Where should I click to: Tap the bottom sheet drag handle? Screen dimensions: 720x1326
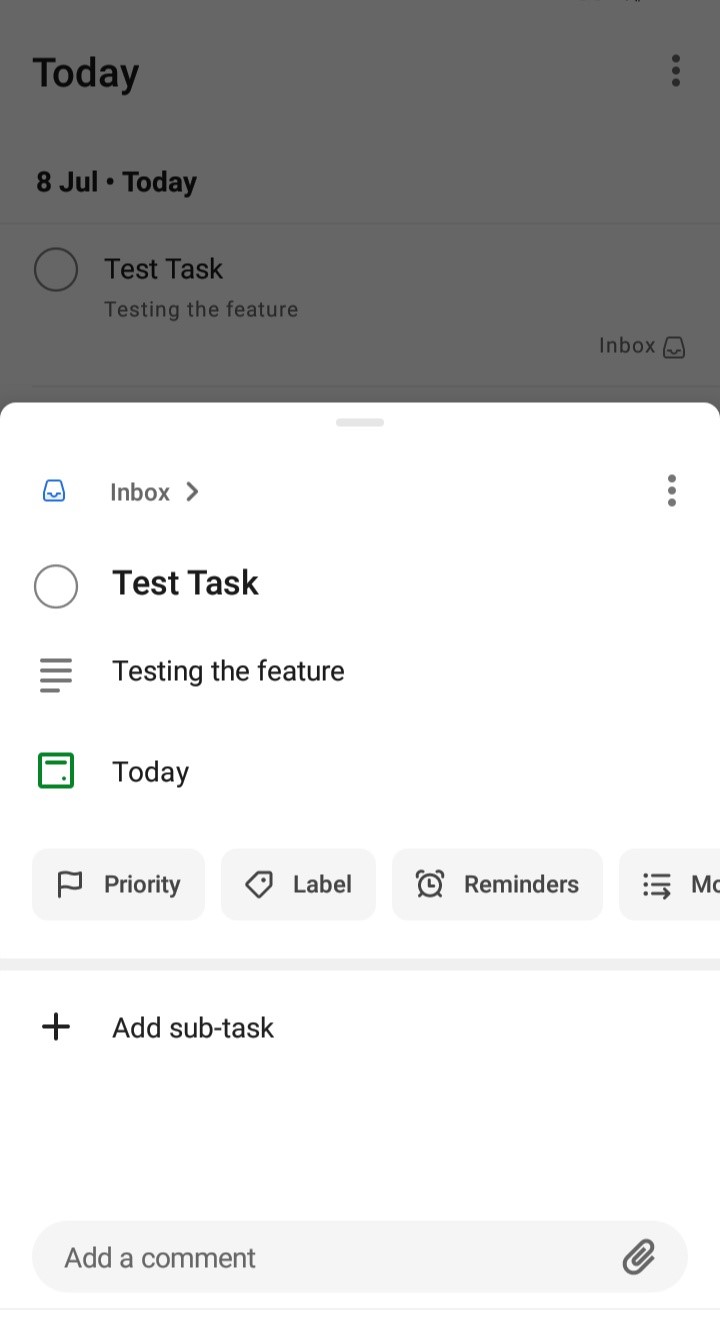[360, 423]
